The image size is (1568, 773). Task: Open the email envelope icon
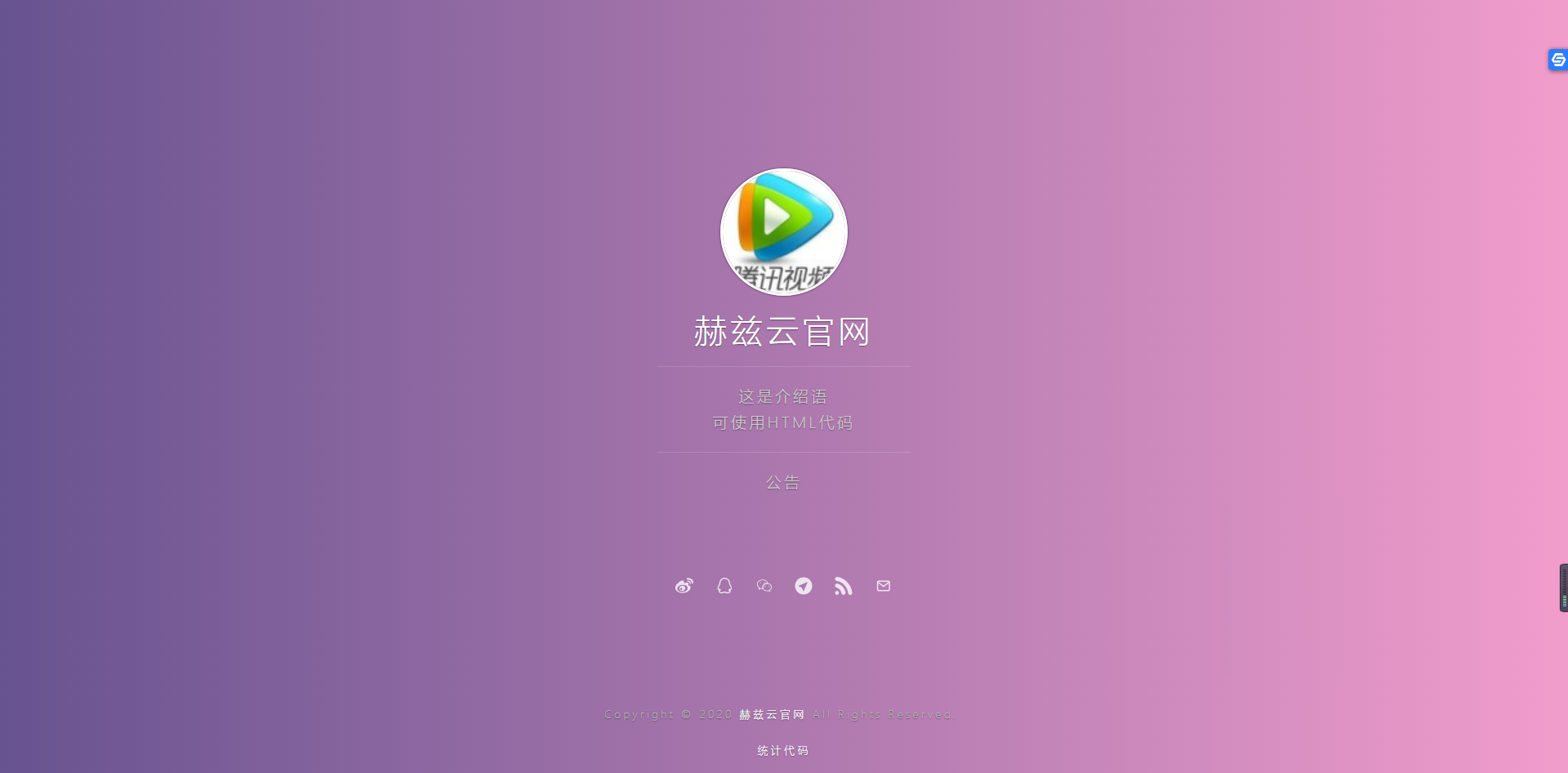tap(884, 586)
